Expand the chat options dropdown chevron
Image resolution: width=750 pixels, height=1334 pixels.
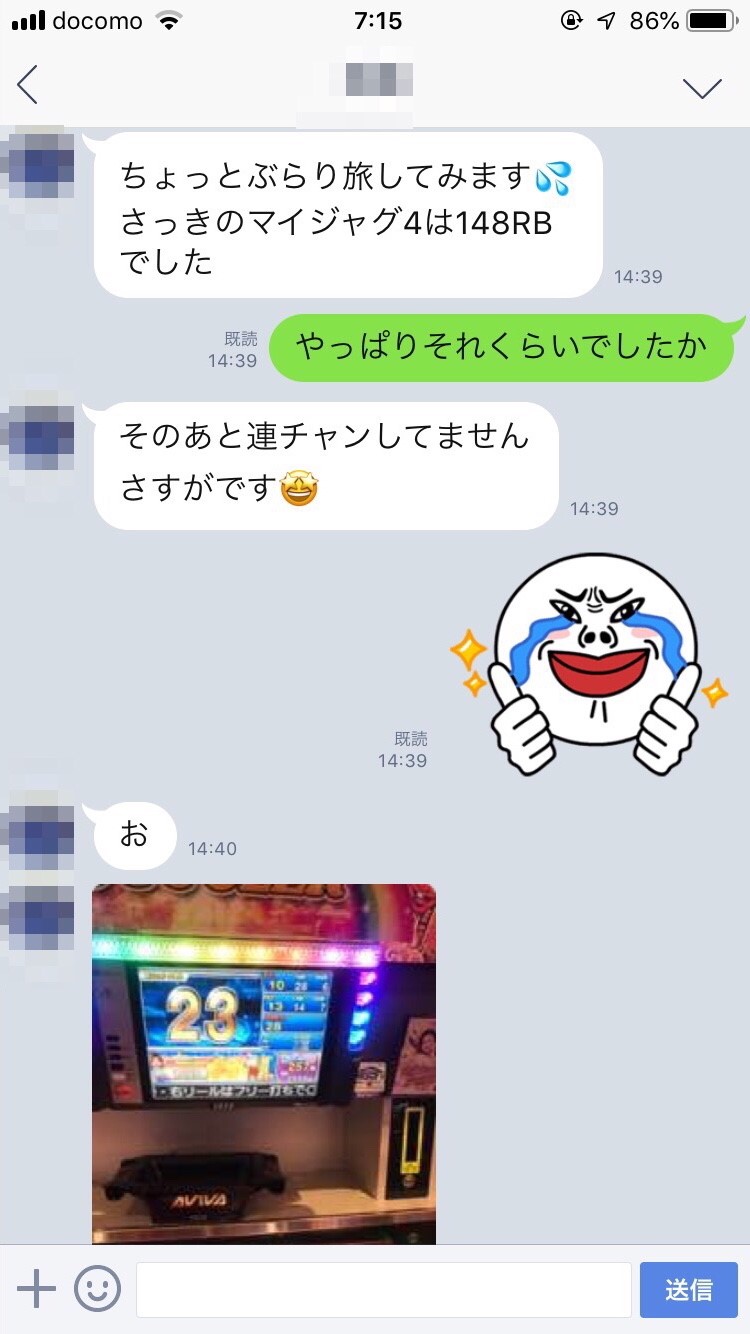pos(702,88)
